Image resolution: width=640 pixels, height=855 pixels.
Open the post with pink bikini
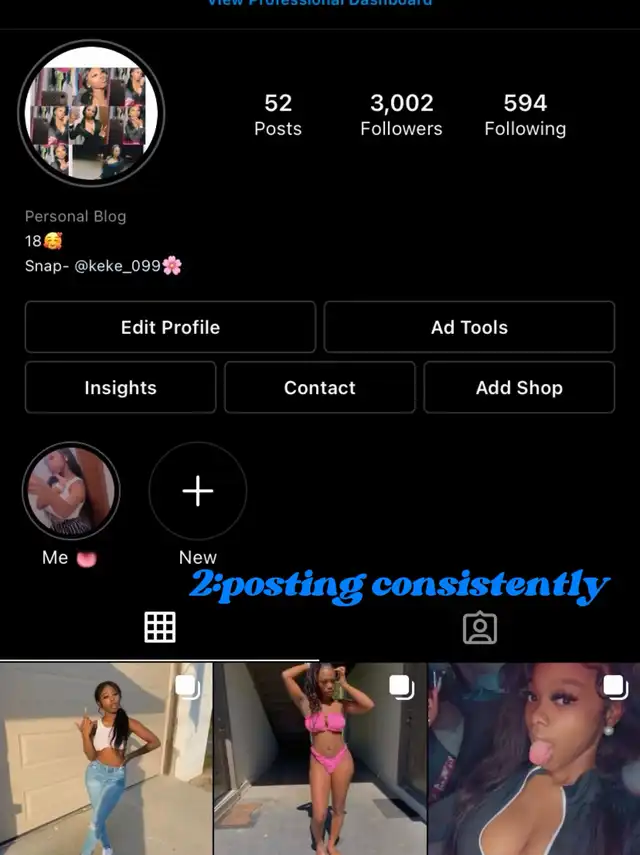click(320, 760)
